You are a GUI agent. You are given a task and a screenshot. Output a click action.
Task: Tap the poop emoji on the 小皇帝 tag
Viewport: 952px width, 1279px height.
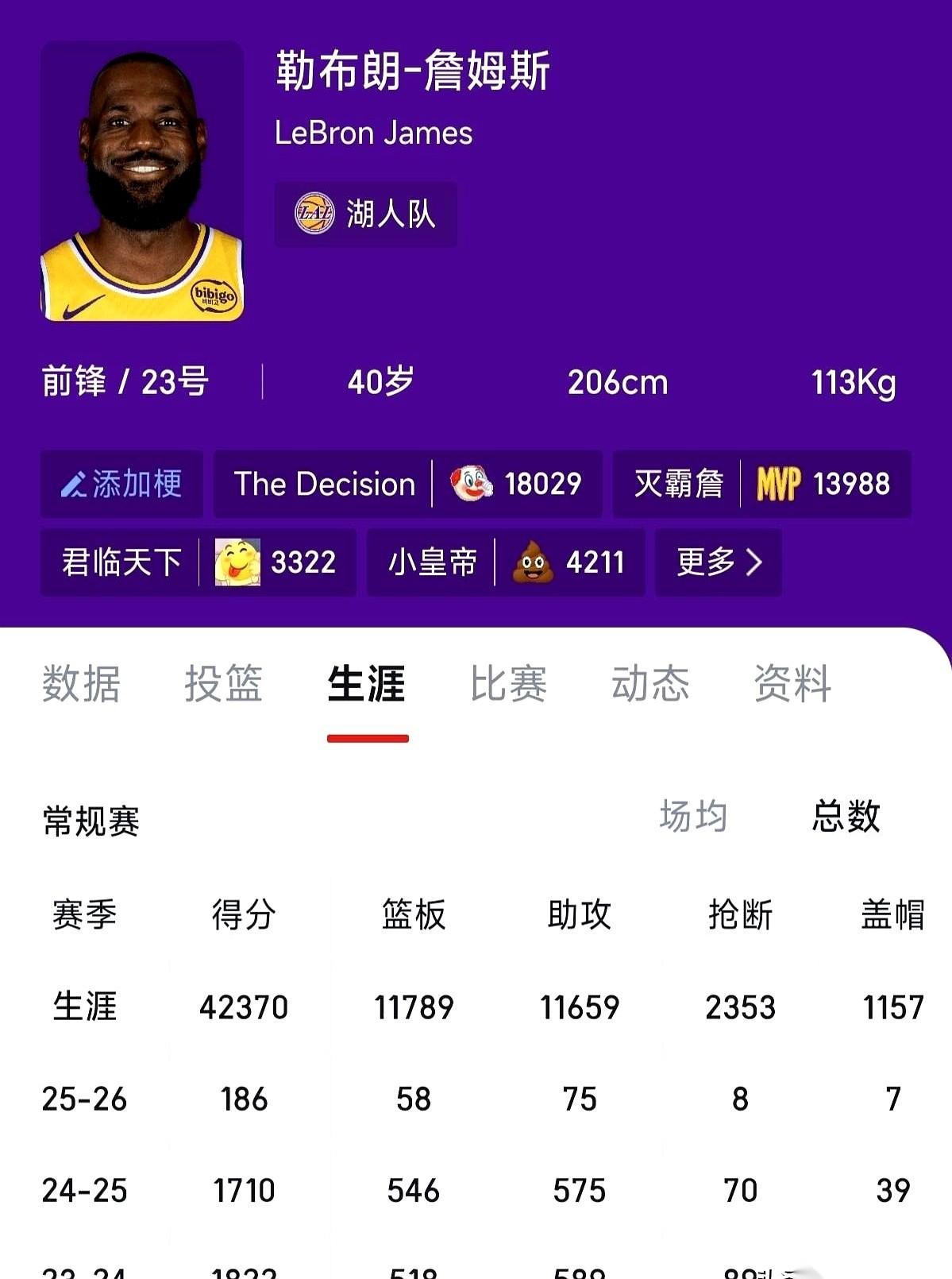(532, 563)
